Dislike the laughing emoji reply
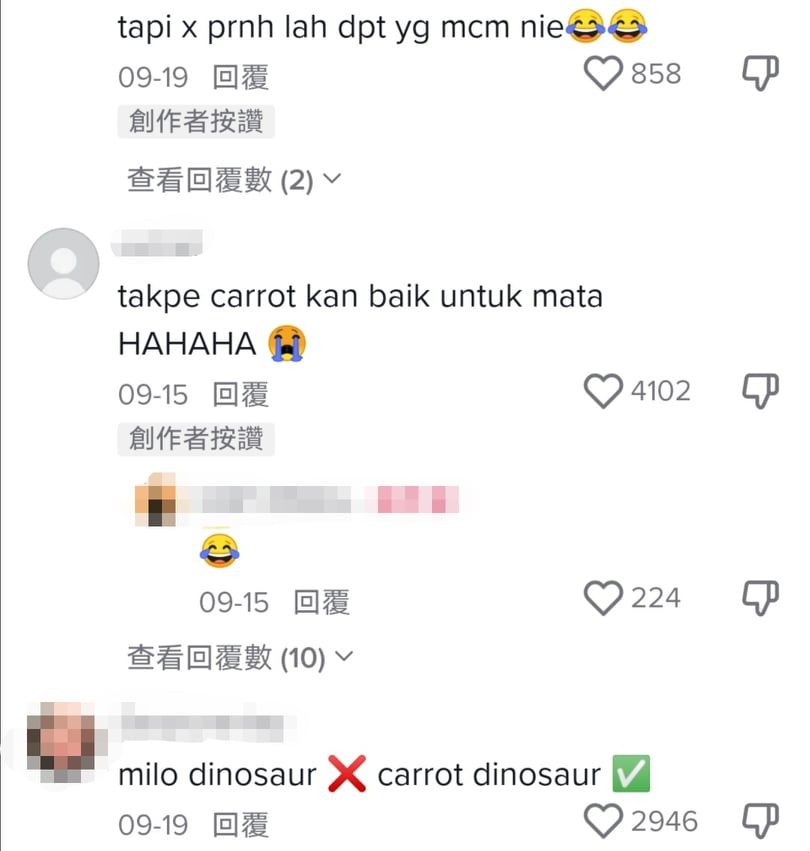The image size is (810, 851). coord(760,599)
